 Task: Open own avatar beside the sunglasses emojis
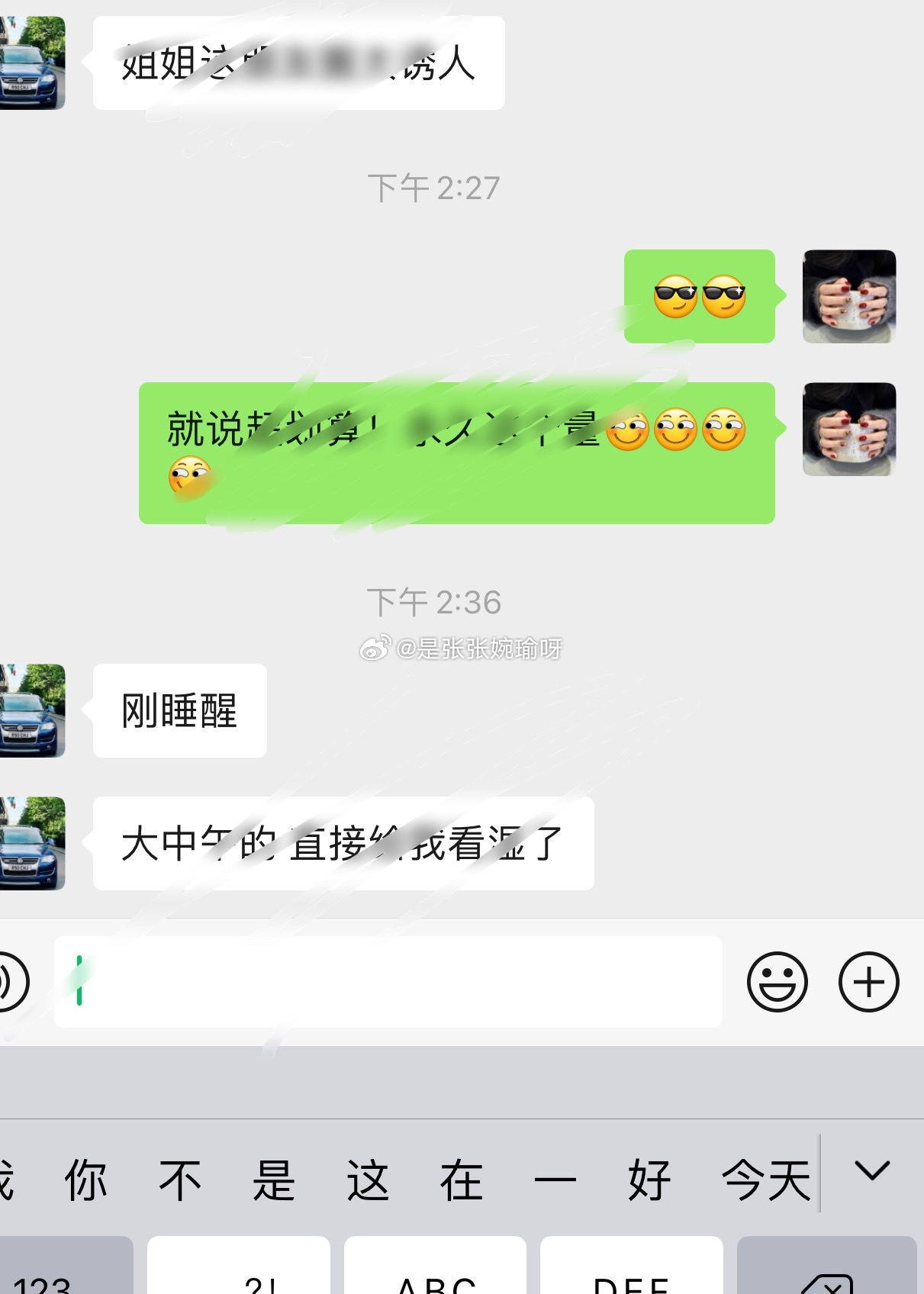(x=848, y=296)
